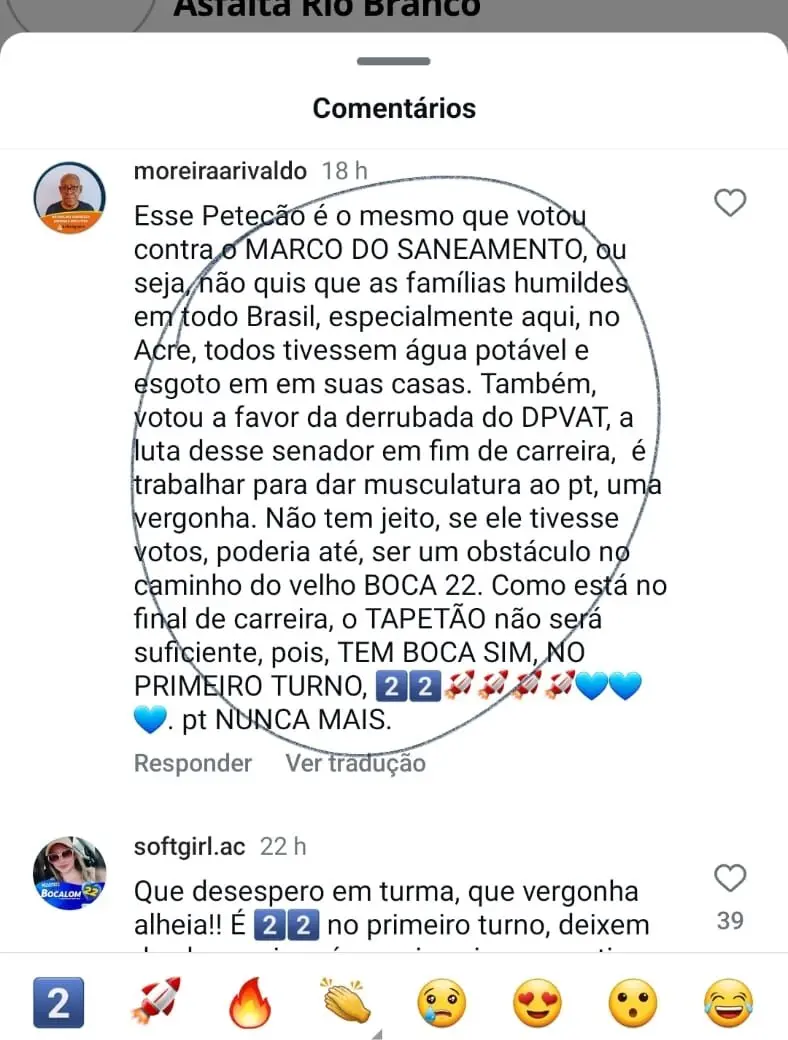Reply to moreiraarivaldo's comment
The height and width of the screenshot is (1040, 788).
tap(193, 763)
